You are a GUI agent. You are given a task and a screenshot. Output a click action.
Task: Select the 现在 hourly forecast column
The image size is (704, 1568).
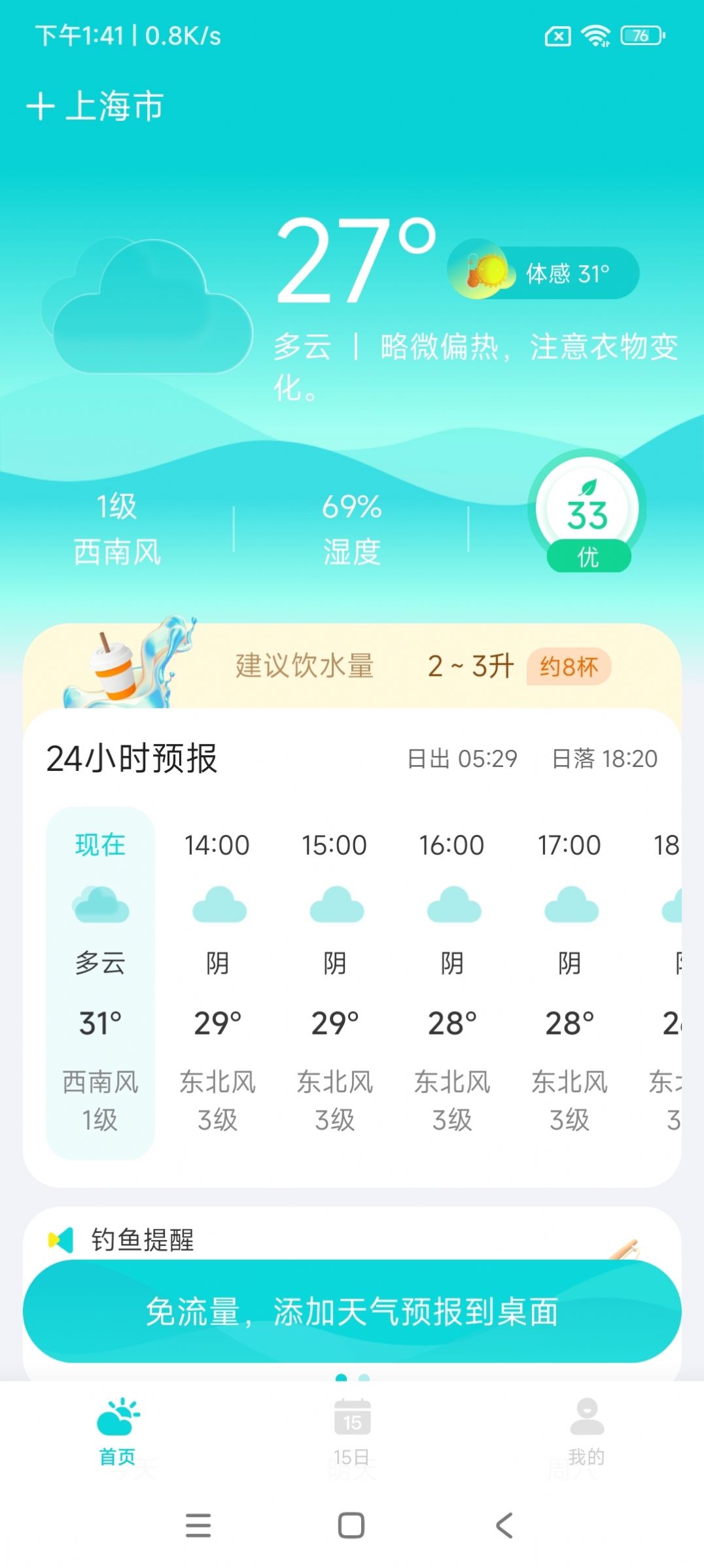click(x=99, y=982)
